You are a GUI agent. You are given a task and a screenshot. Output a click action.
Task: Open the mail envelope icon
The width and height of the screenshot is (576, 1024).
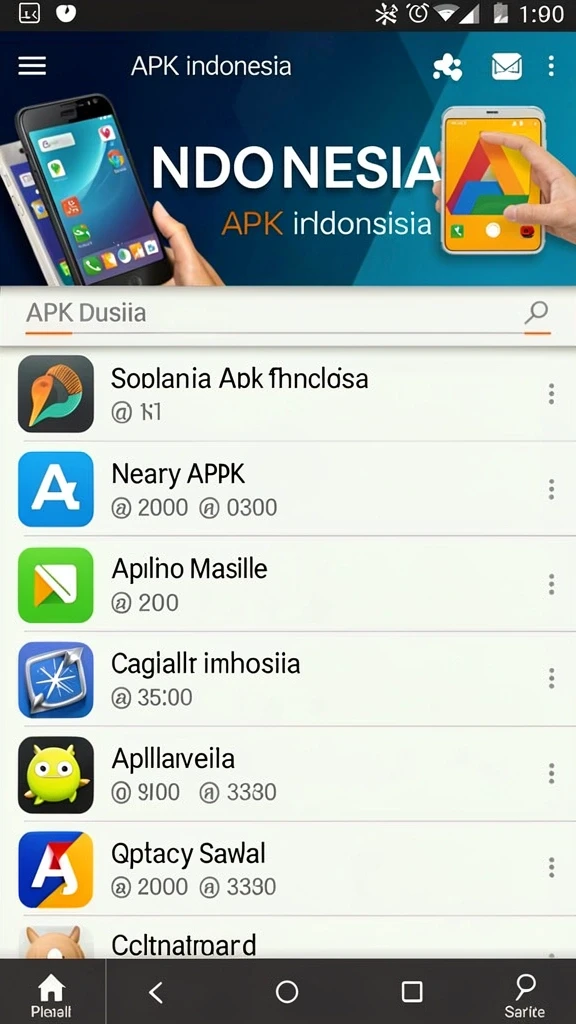tap(507, 67)
